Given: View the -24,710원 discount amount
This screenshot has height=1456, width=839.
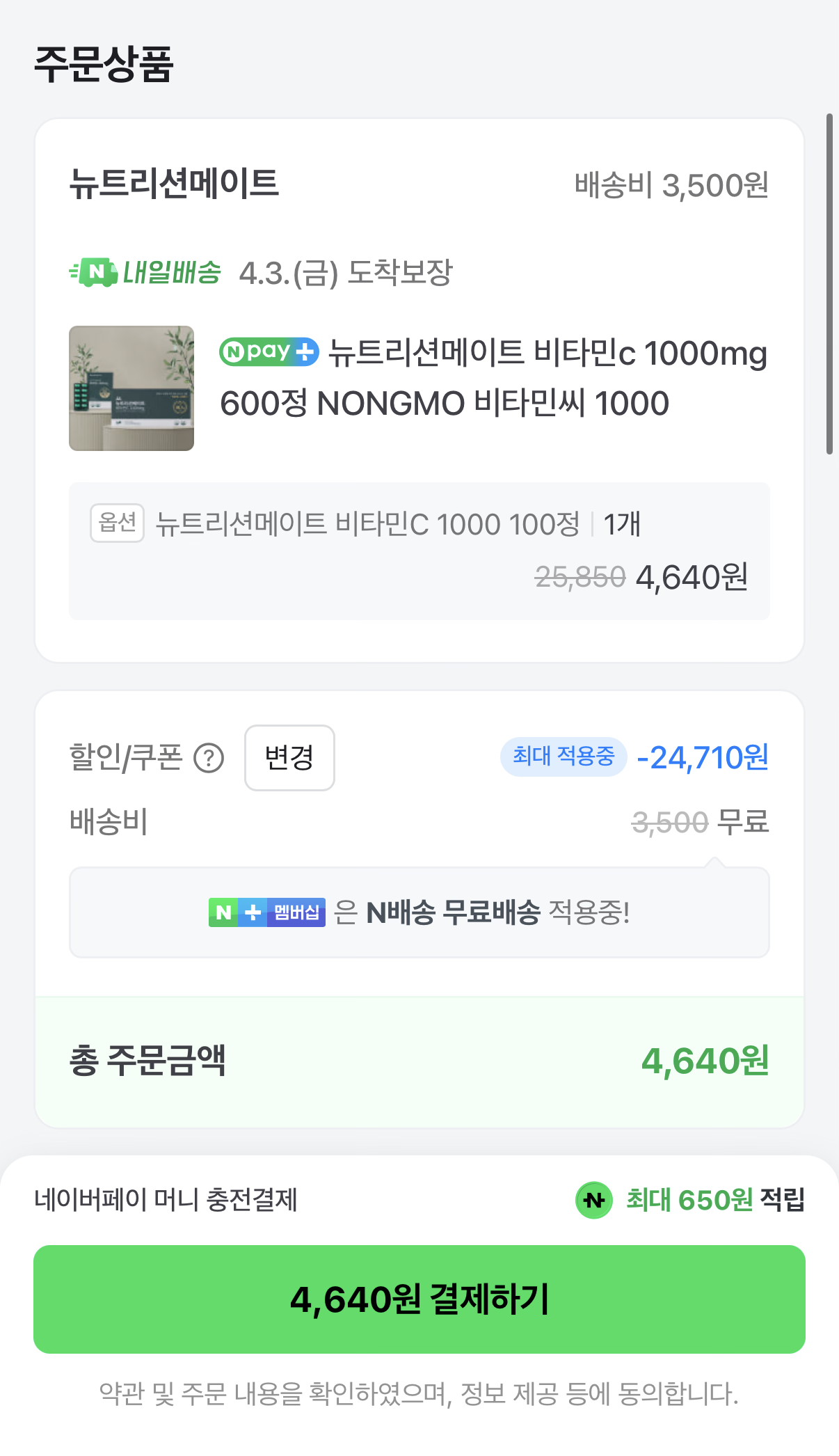Looking at the screenshot, I should (x=704, y=759).
